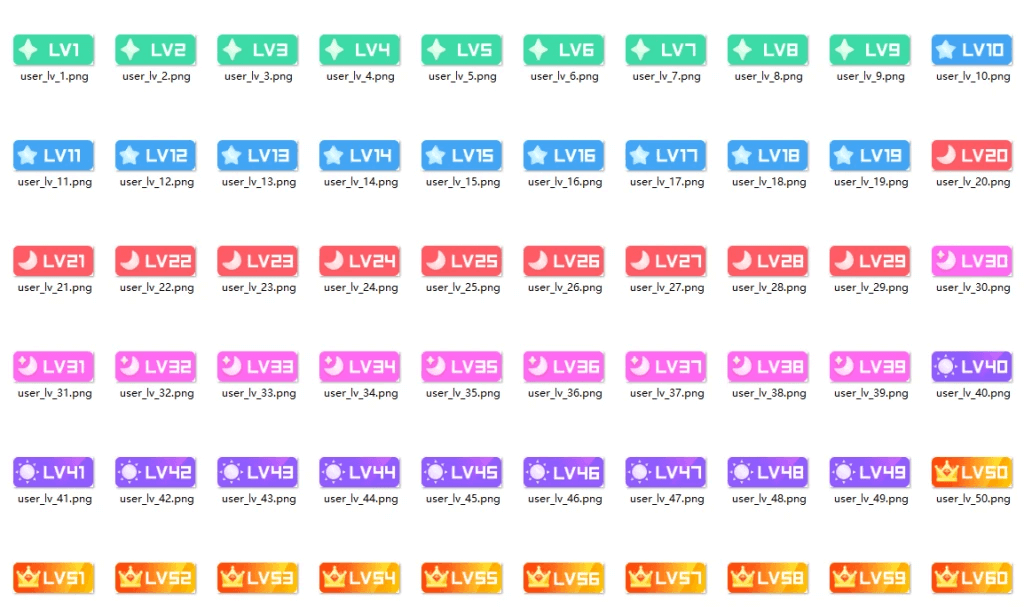Select the user_lv_13.png file
This screenshot has height=607, width=1024.
tap(258, 156)
